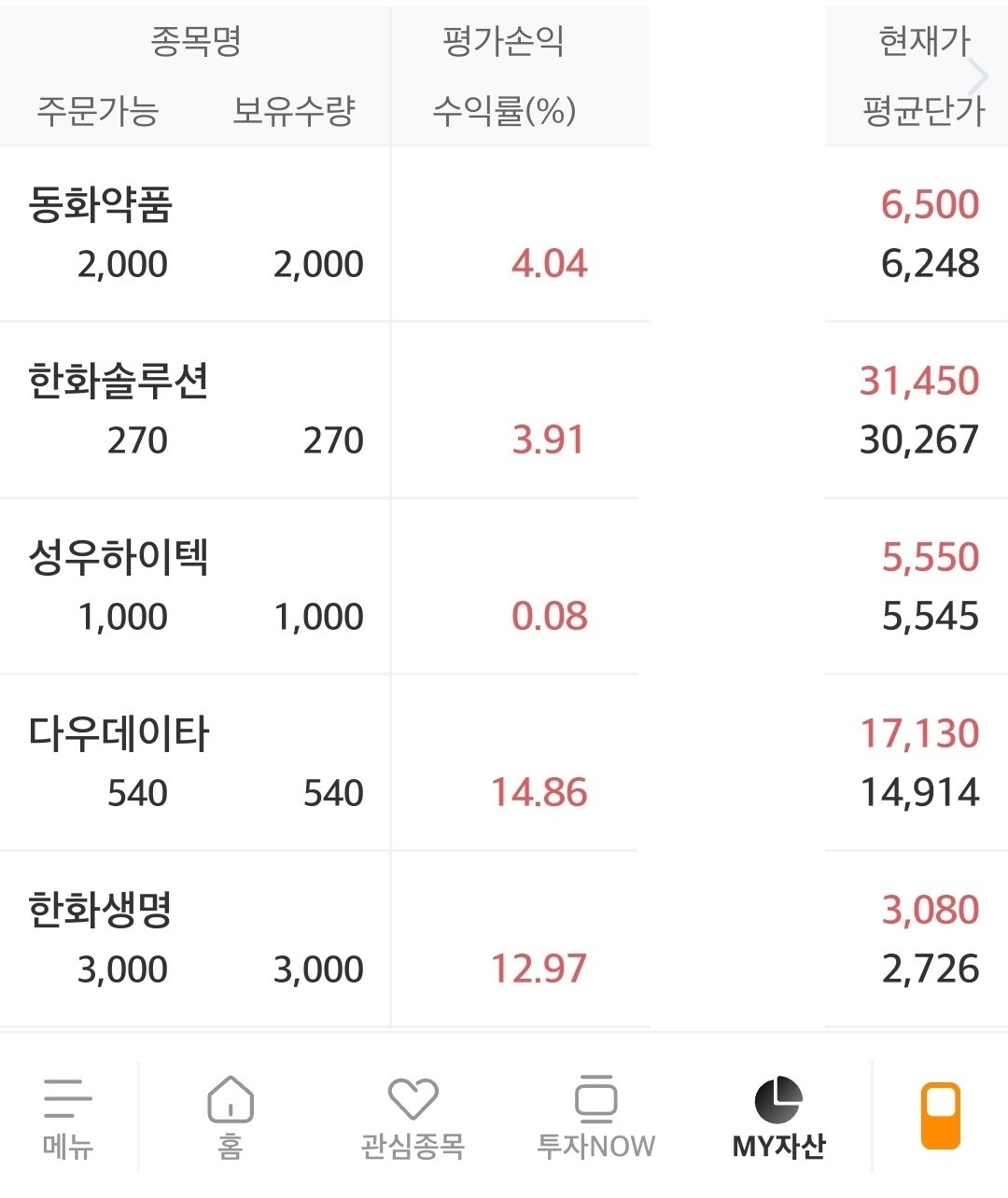Screen dimensions: 1008x1198
Task: Tap the orange phone icon button
Action: 940,1116
